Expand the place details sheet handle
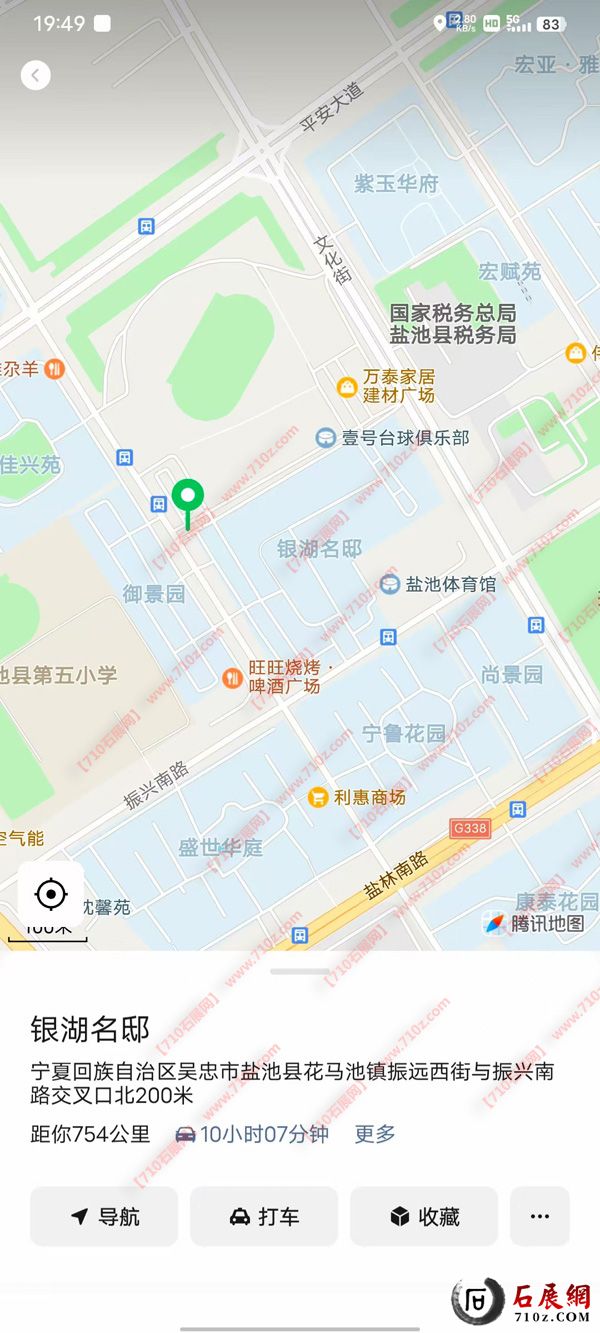Image resolution: width=600 pixels, height=1333 pixels. (x=300, y=971)
